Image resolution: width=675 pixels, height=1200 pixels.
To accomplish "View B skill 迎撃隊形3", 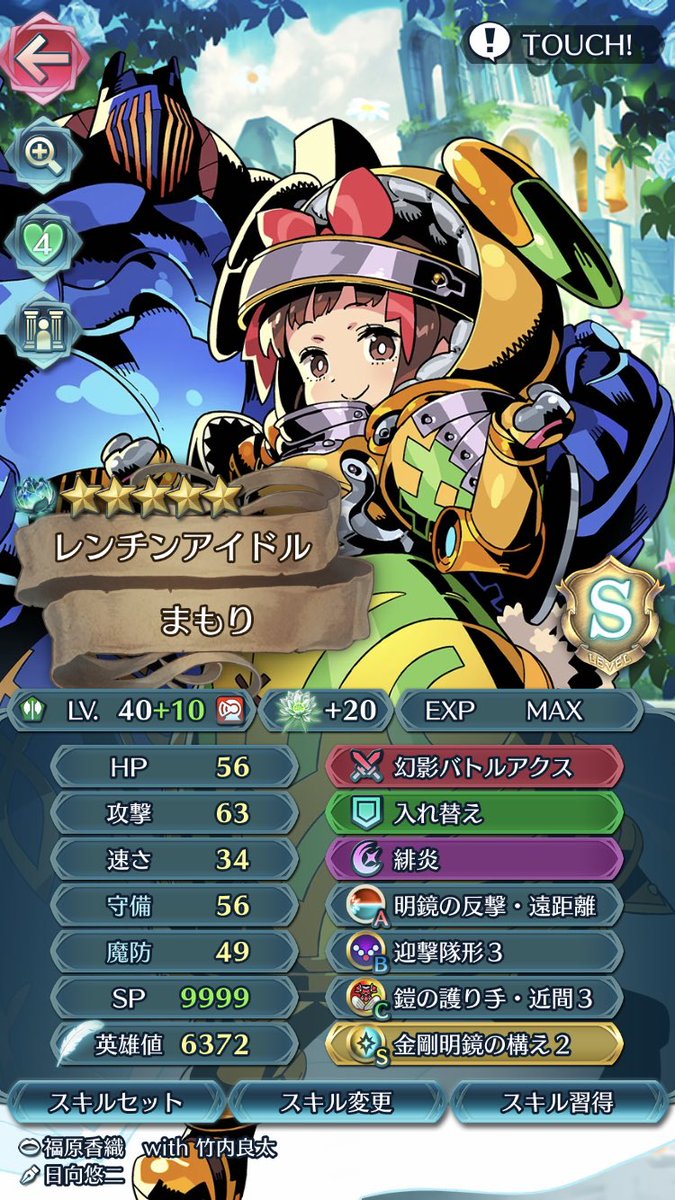I will (x=474, y=951).
